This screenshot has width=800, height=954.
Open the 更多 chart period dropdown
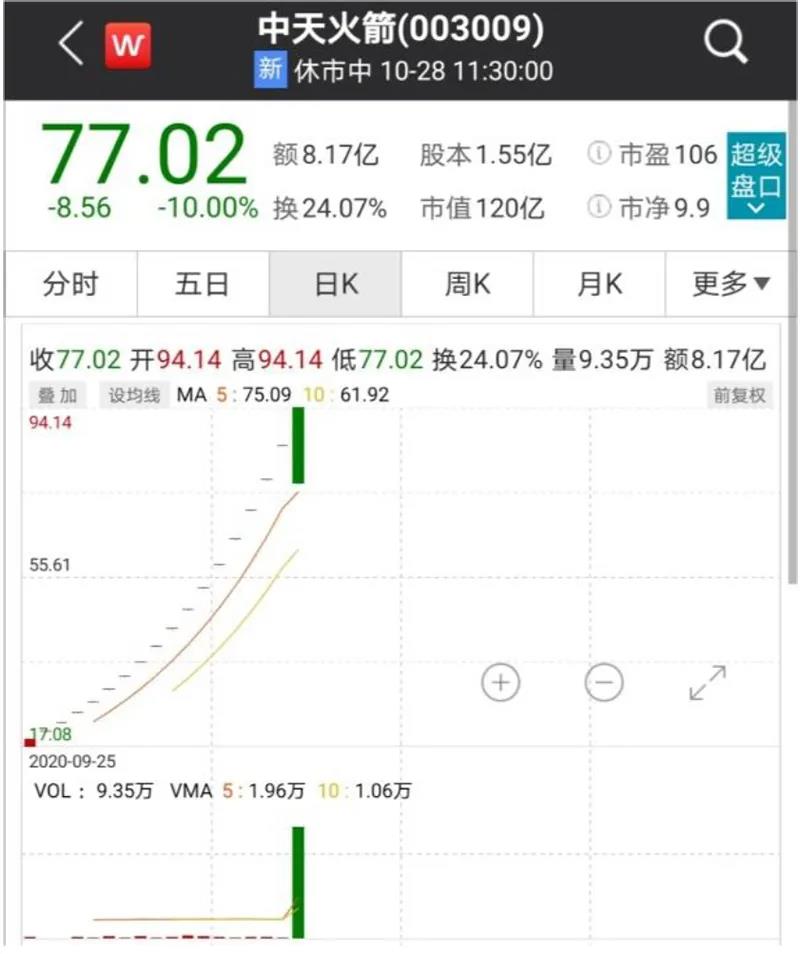tap(731, 285)
